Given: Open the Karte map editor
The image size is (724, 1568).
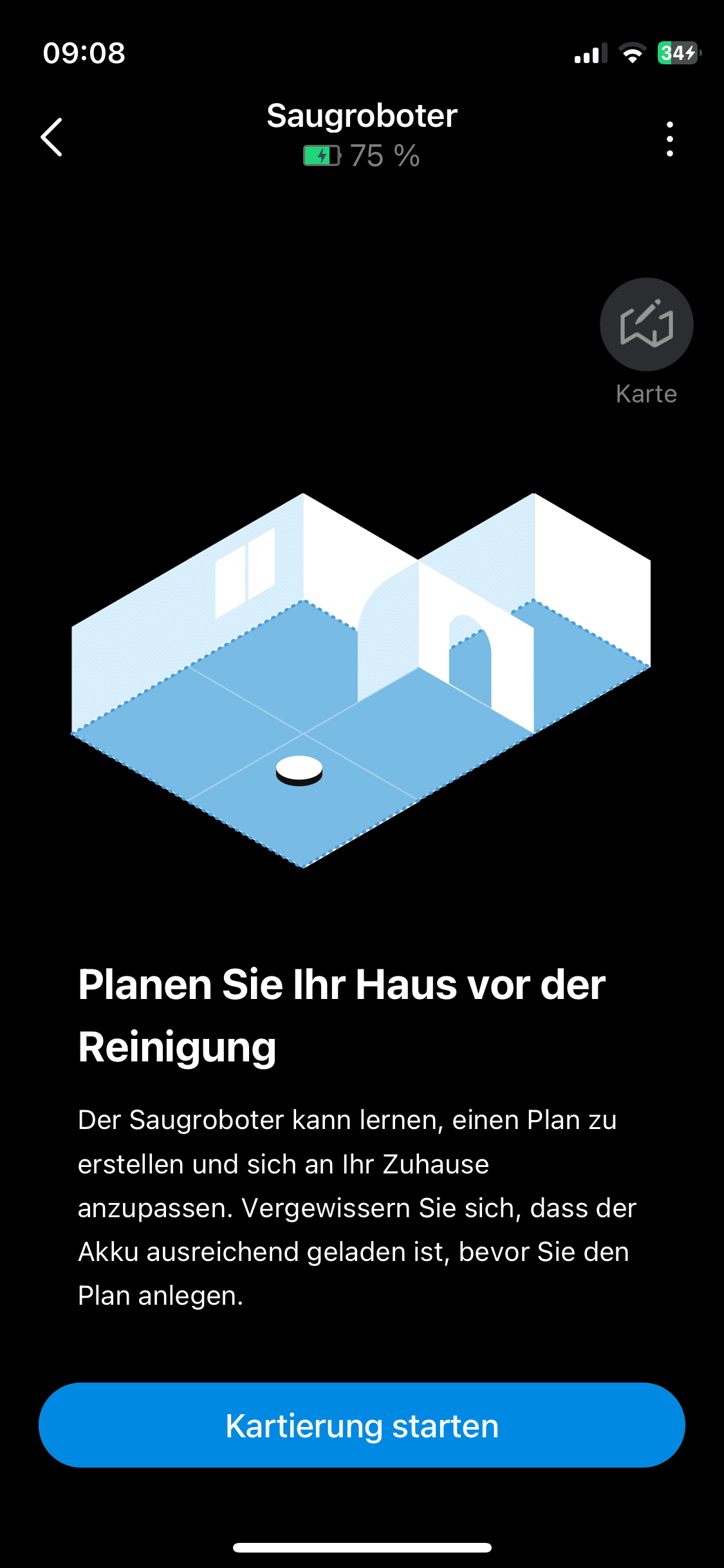Looking at the screenshot, I should tap(646, 325).
